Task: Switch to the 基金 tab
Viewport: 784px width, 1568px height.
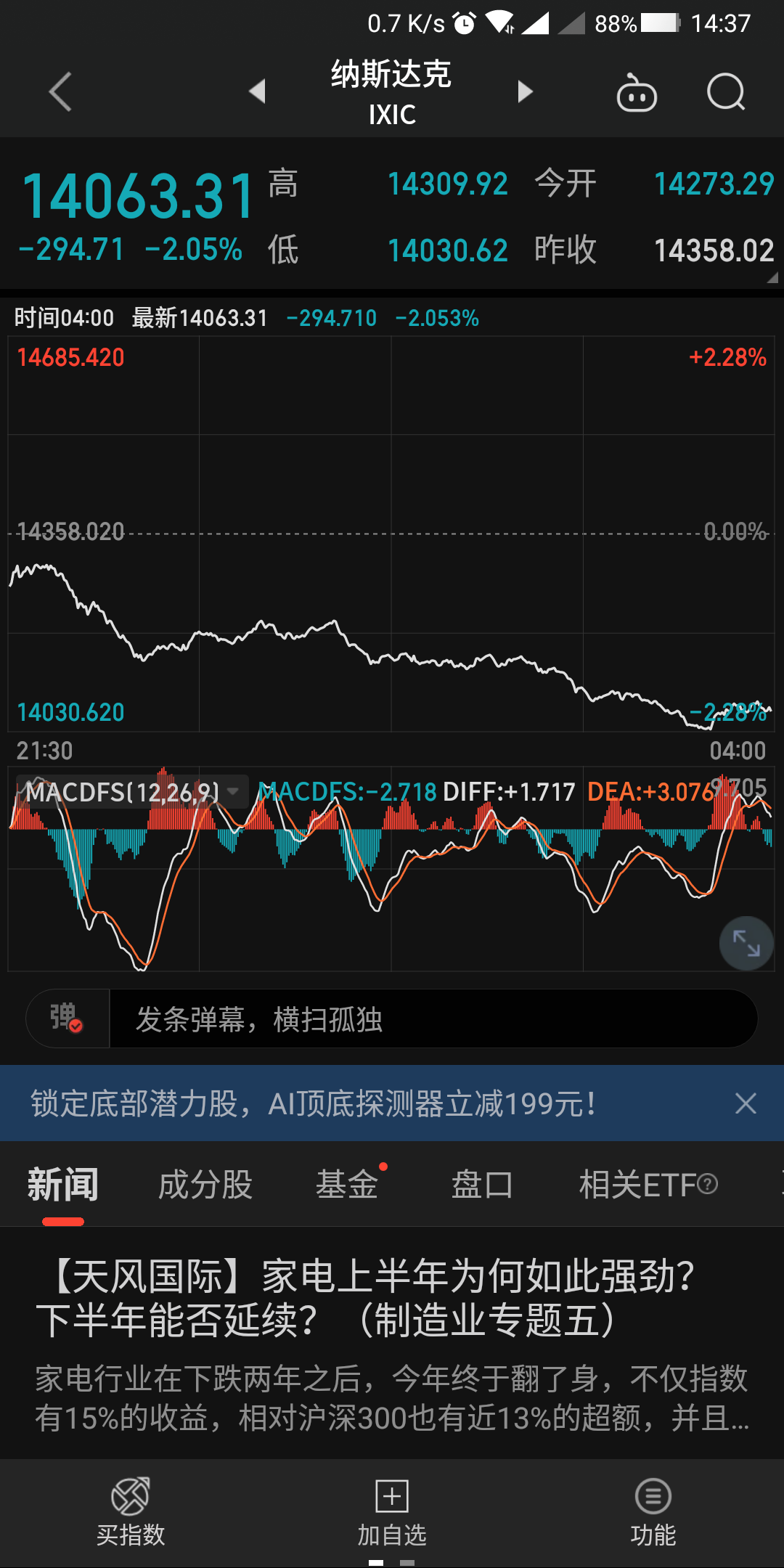Action: [x=347, y=1185]
